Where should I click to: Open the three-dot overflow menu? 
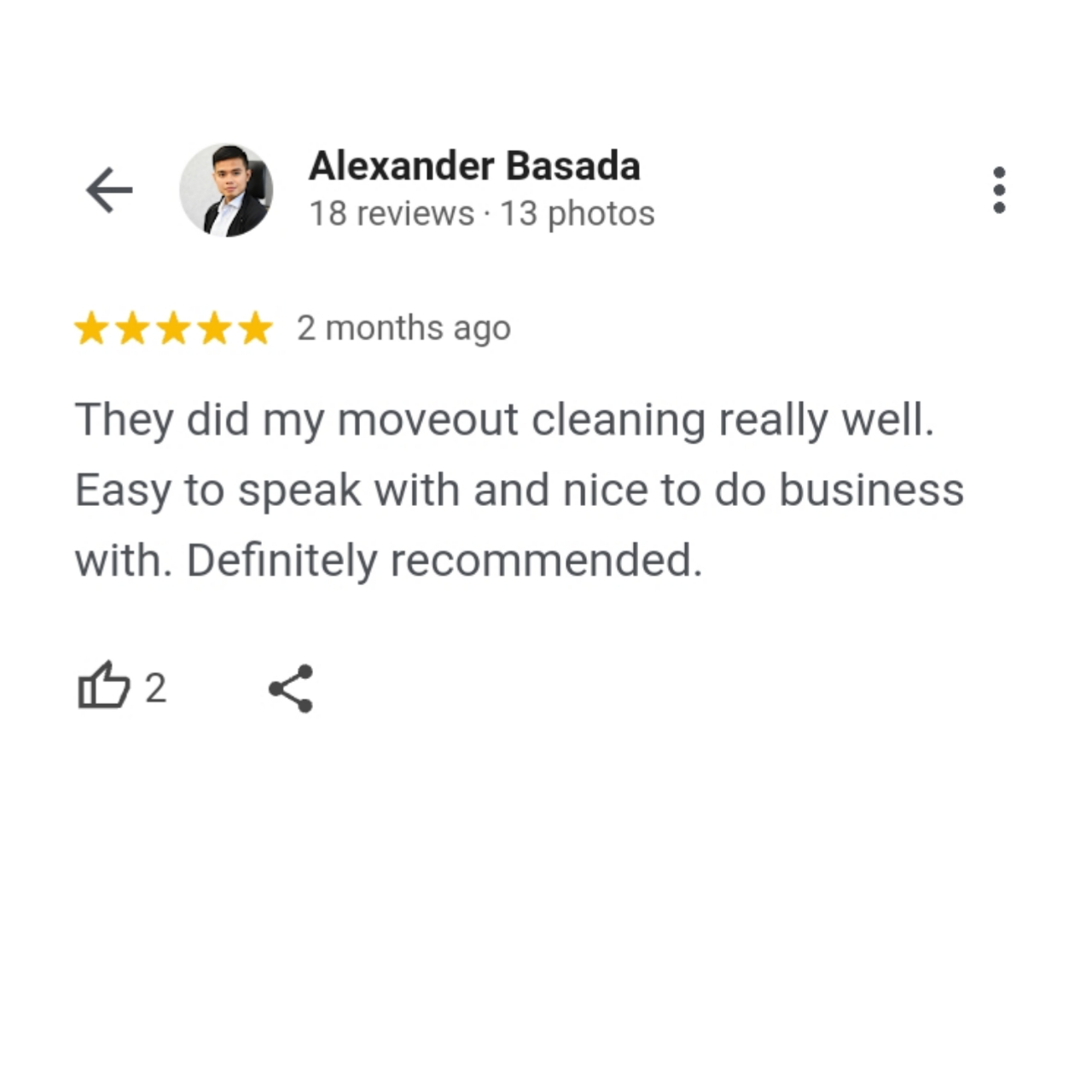999,189
